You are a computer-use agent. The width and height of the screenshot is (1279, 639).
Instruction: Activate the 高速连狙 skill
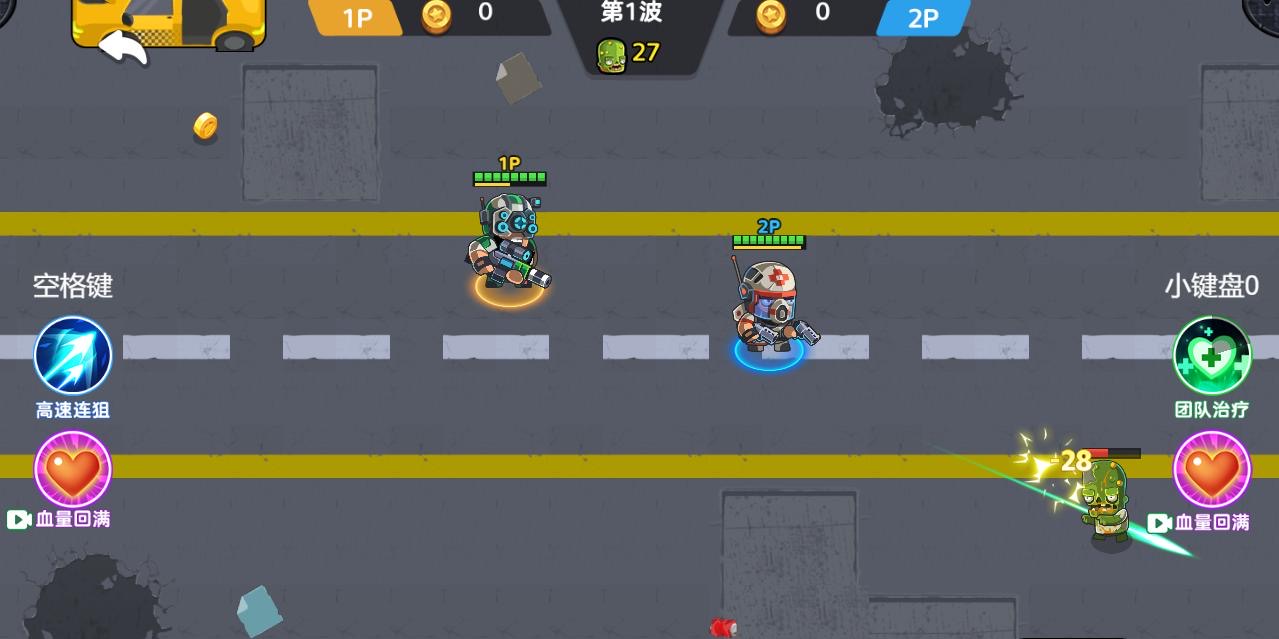(x=73, y=356)
